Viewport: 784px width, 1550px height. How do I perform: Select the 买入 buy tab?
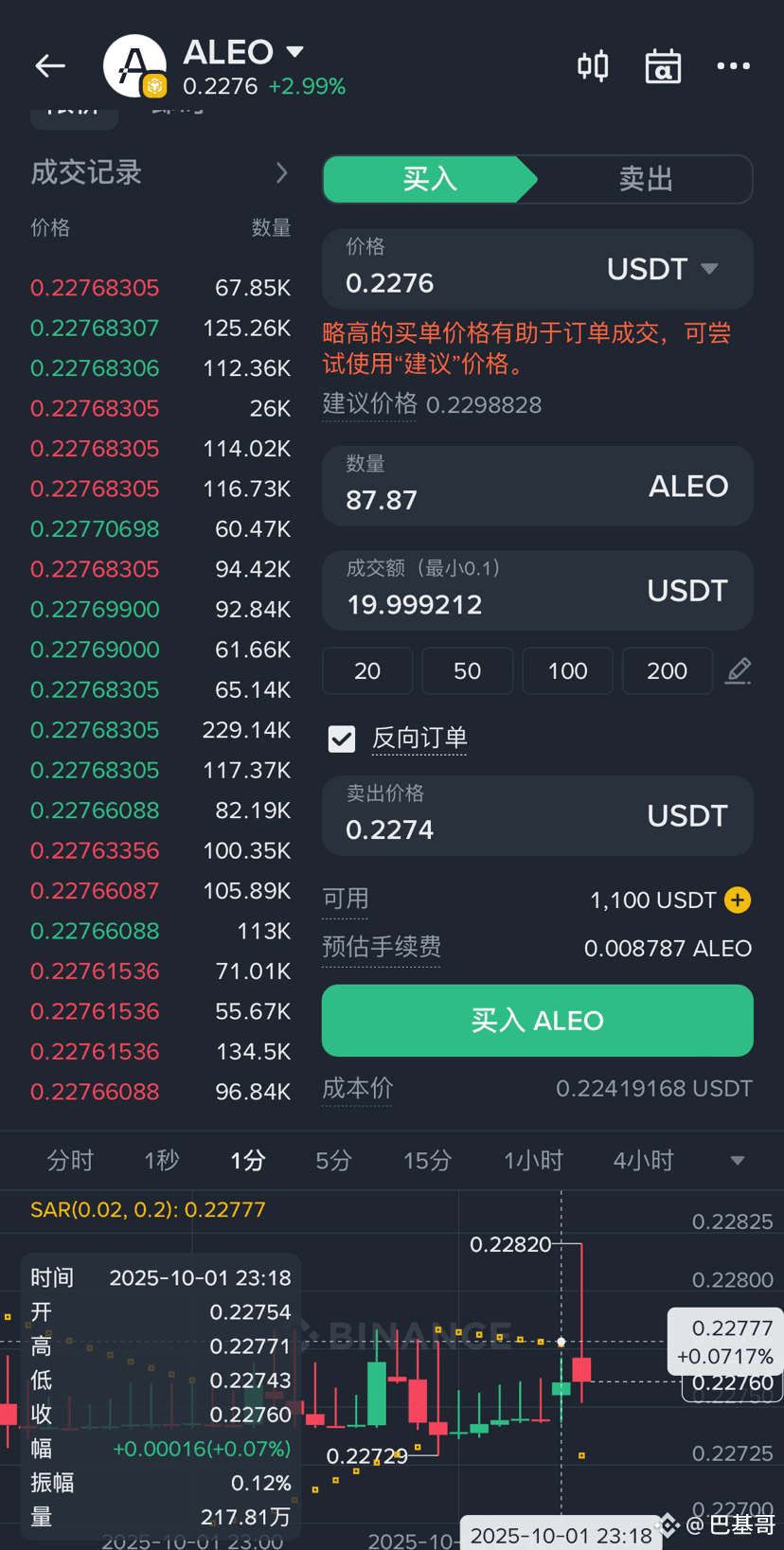tap(430, 179)
